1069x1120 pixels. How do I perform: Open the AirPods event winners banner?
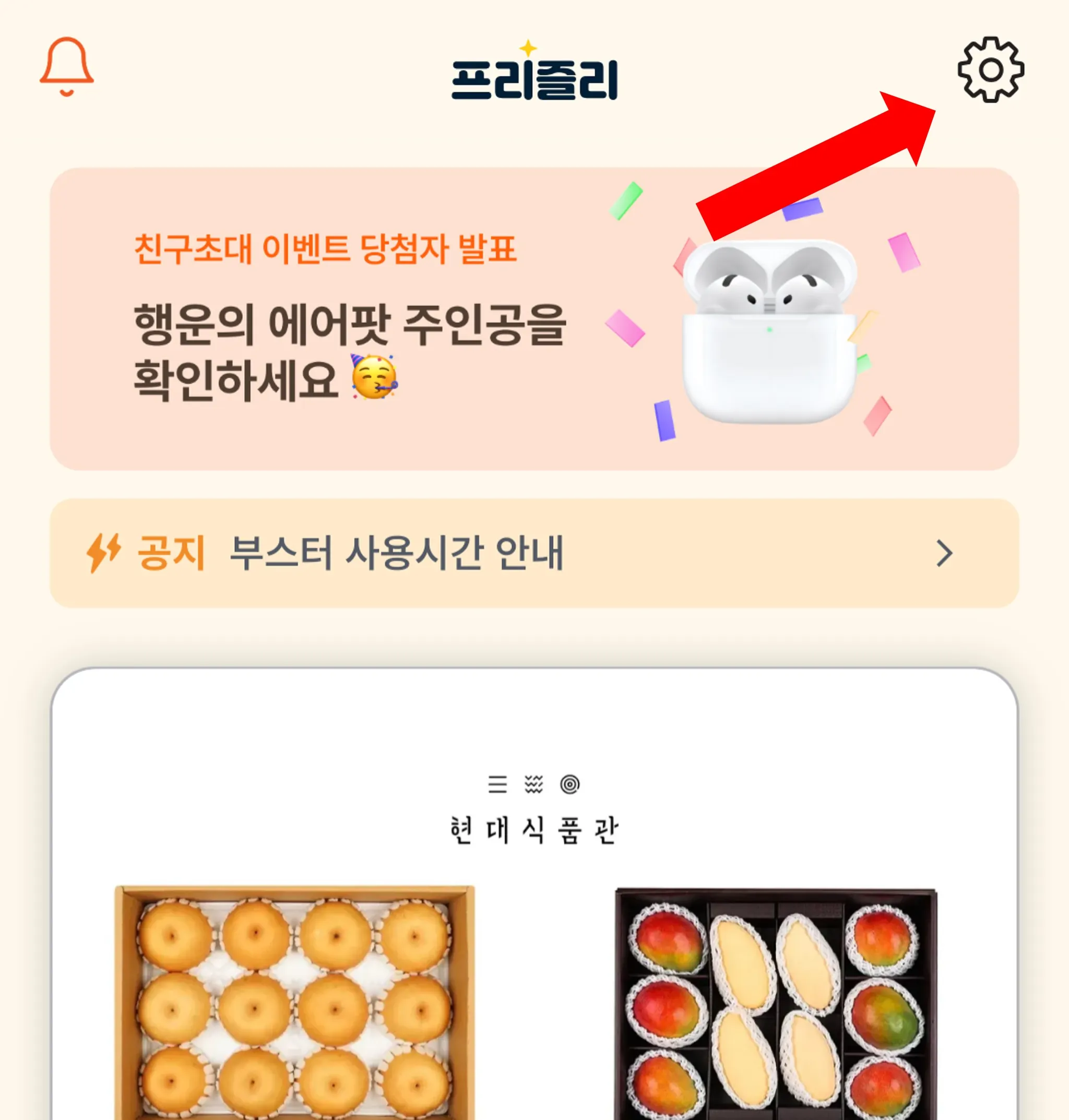tap(533, 319)
